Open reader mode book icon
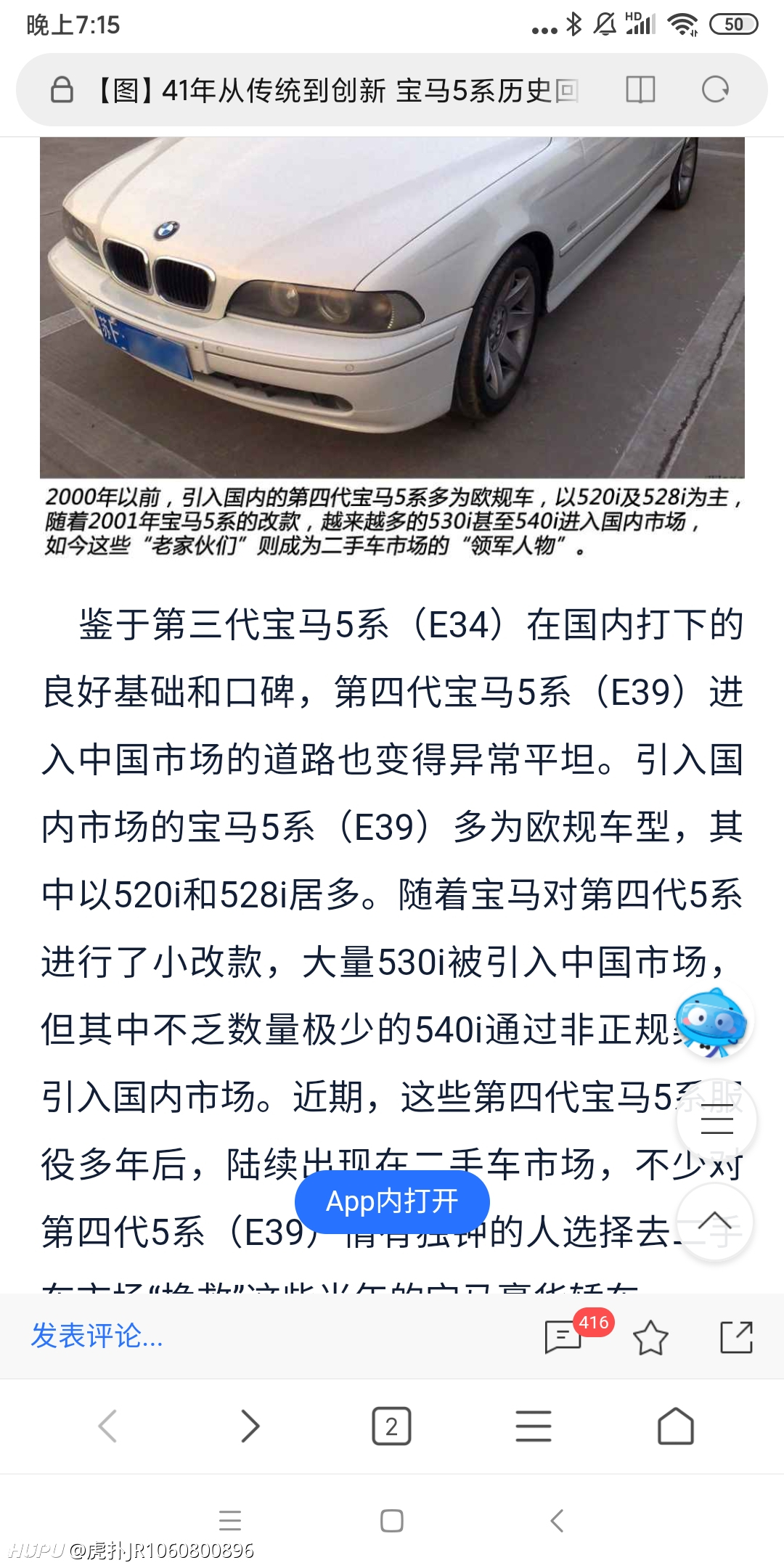The height and width of the screenshot is (1568, 784). coord(640,90)
